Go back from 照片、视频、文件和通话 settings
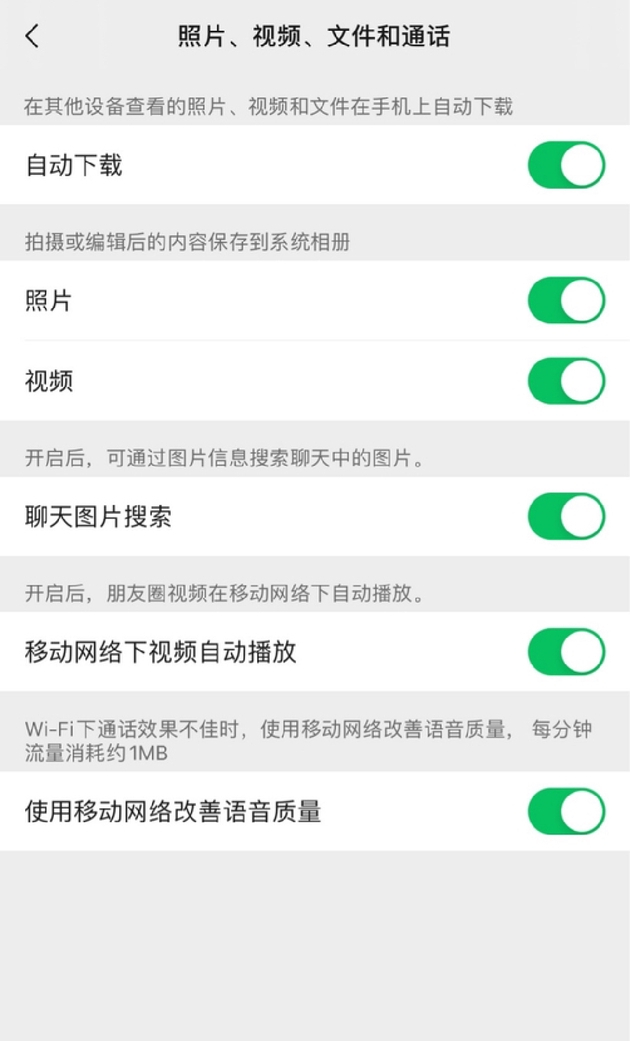 point(33,37)
